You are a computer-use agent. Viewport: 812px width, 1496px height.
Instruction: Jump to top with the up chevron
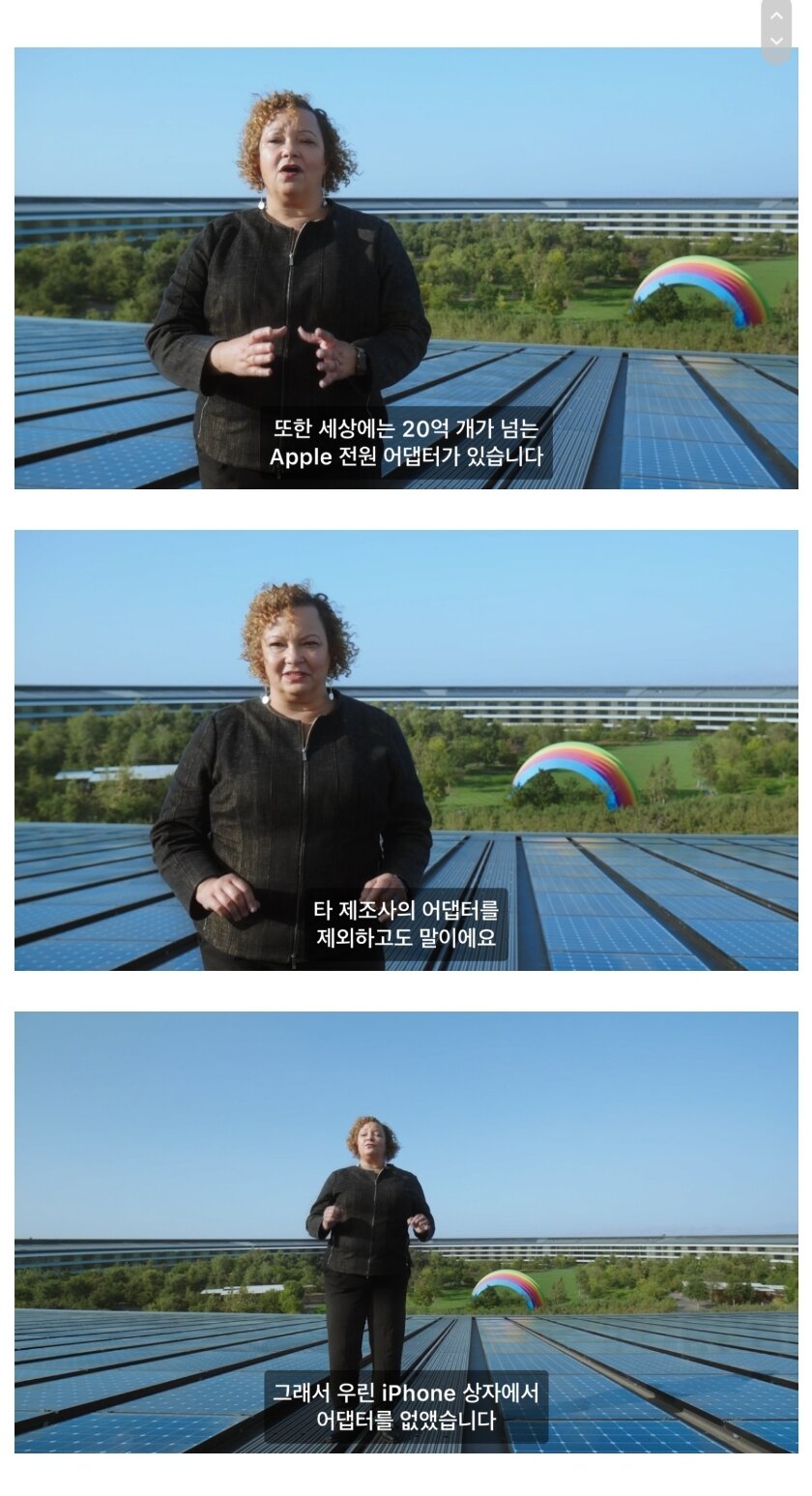pos(776,15)
